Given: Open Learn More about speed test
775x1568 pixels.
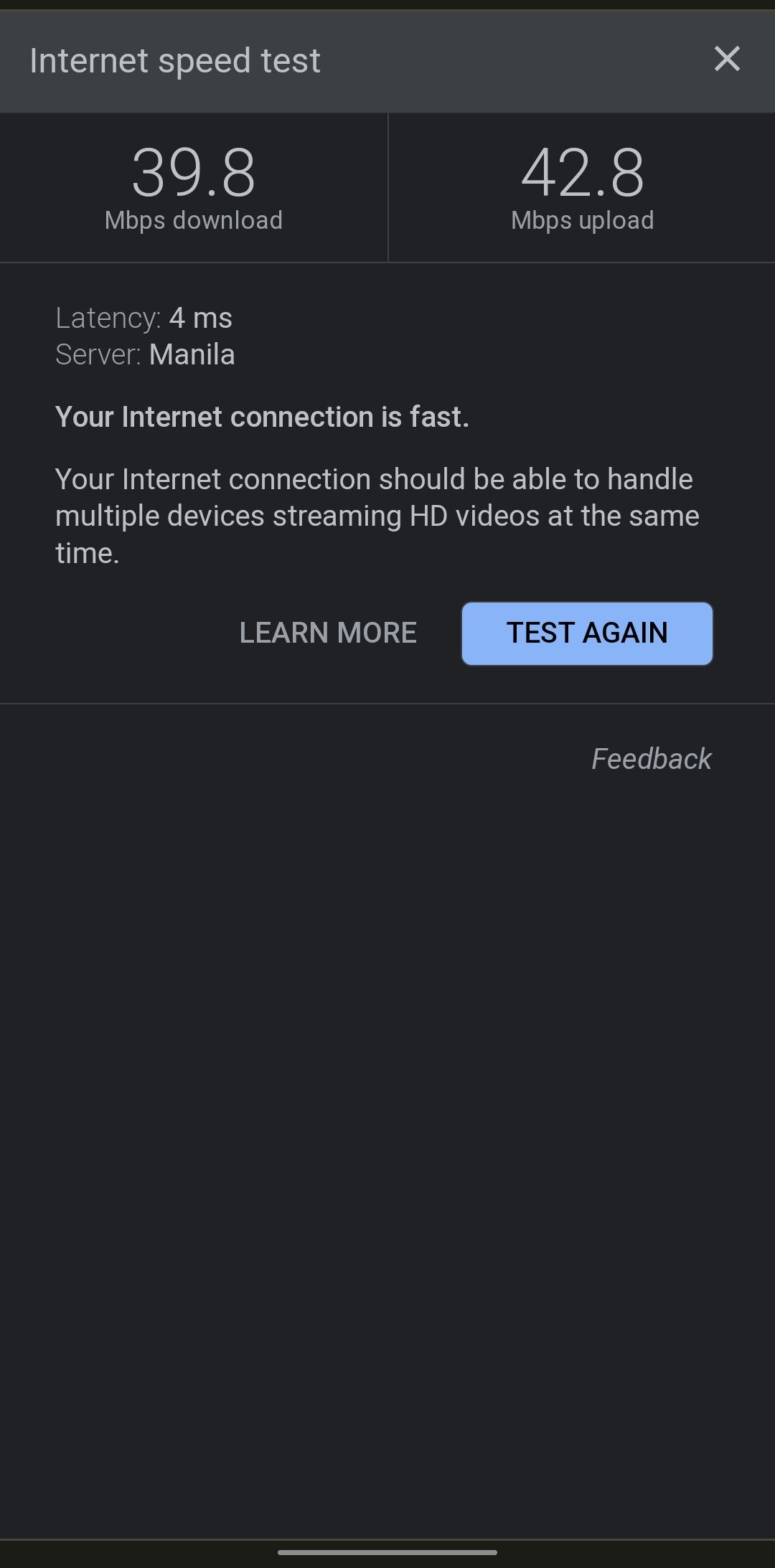Looking at the screenshot, I should pyautogui.click(x=328, y=633).
